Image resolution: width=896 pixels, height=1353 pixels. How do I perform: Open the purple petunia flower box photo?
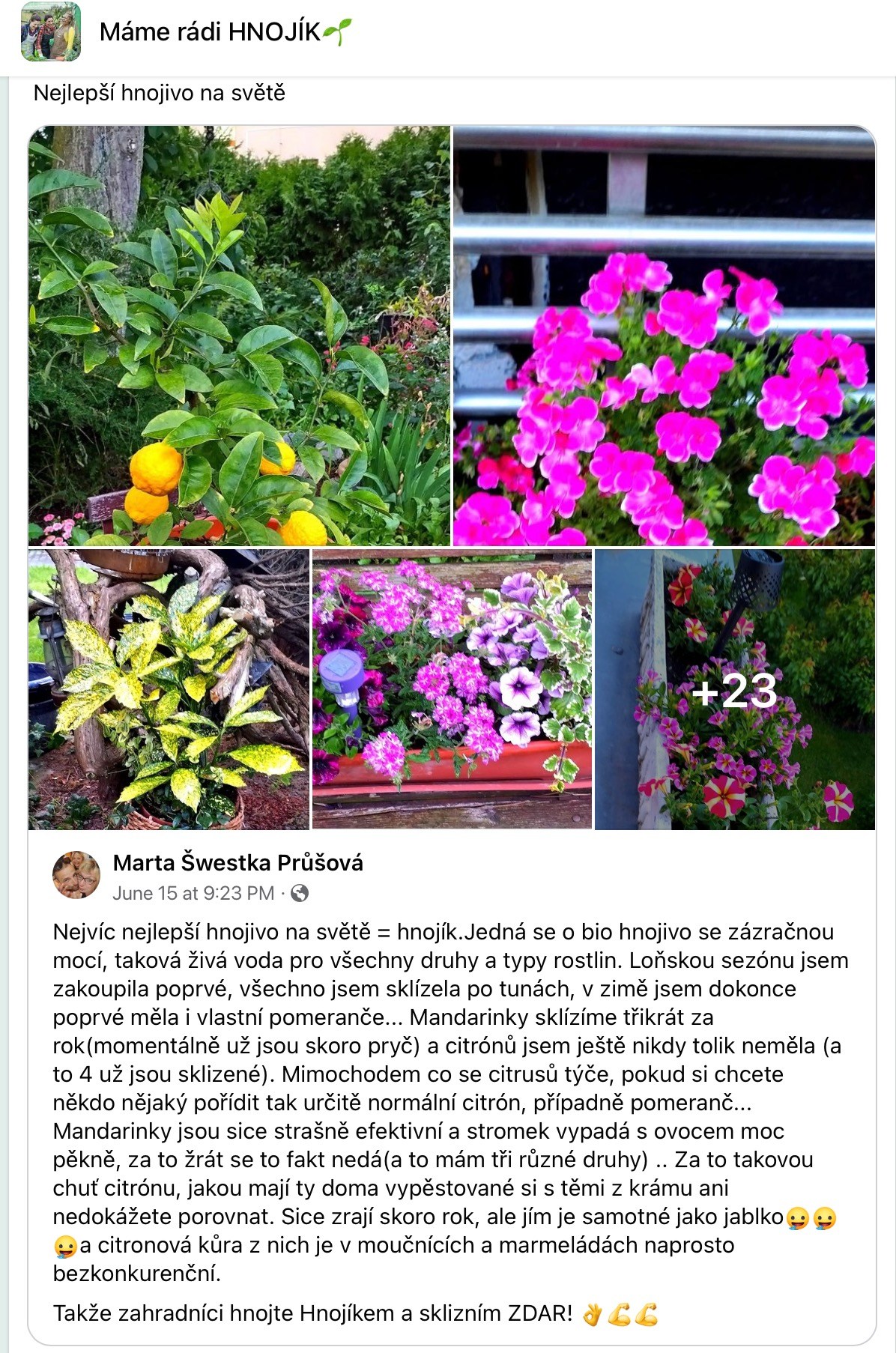click(x=452, y=689)
